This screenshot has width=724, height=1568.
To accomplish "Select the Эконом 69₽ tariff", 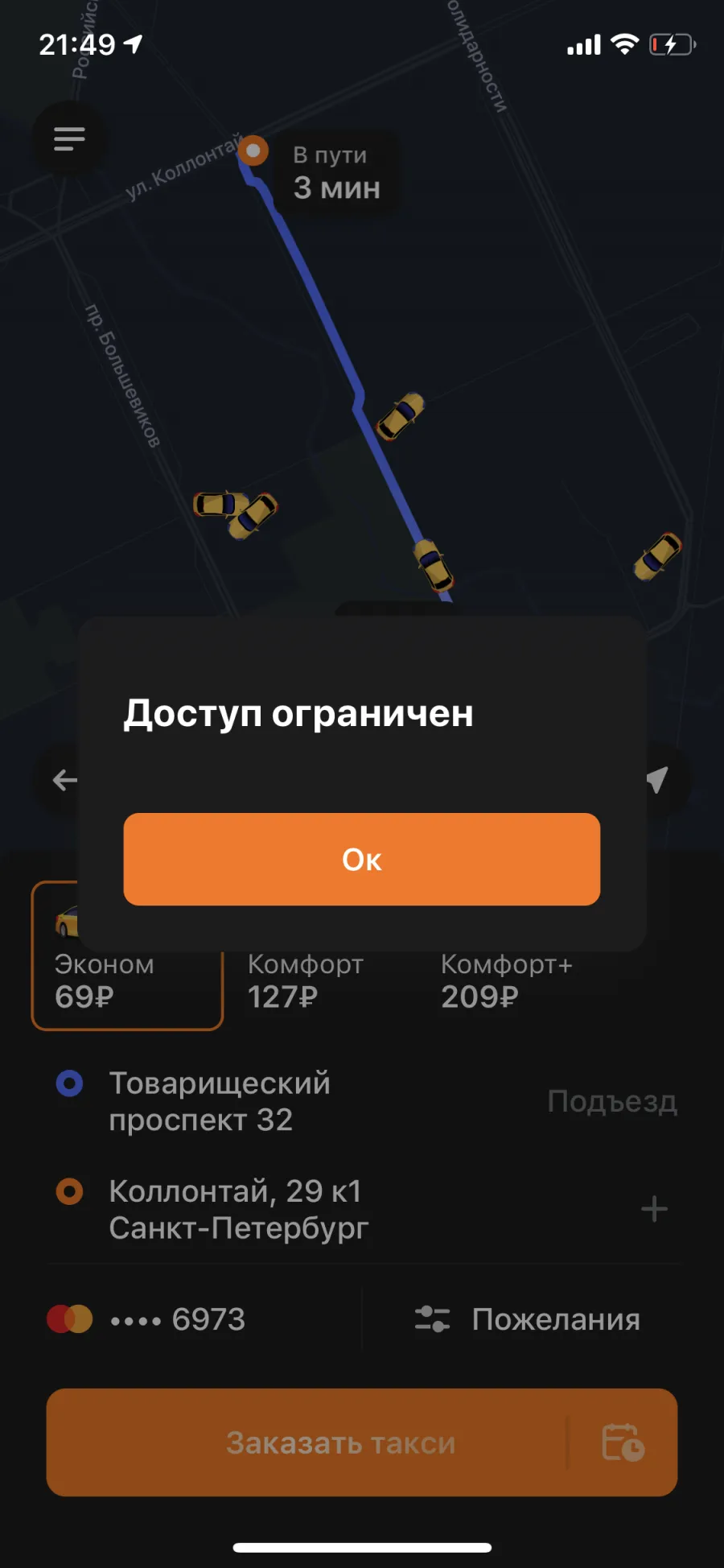I will (127, 956).
